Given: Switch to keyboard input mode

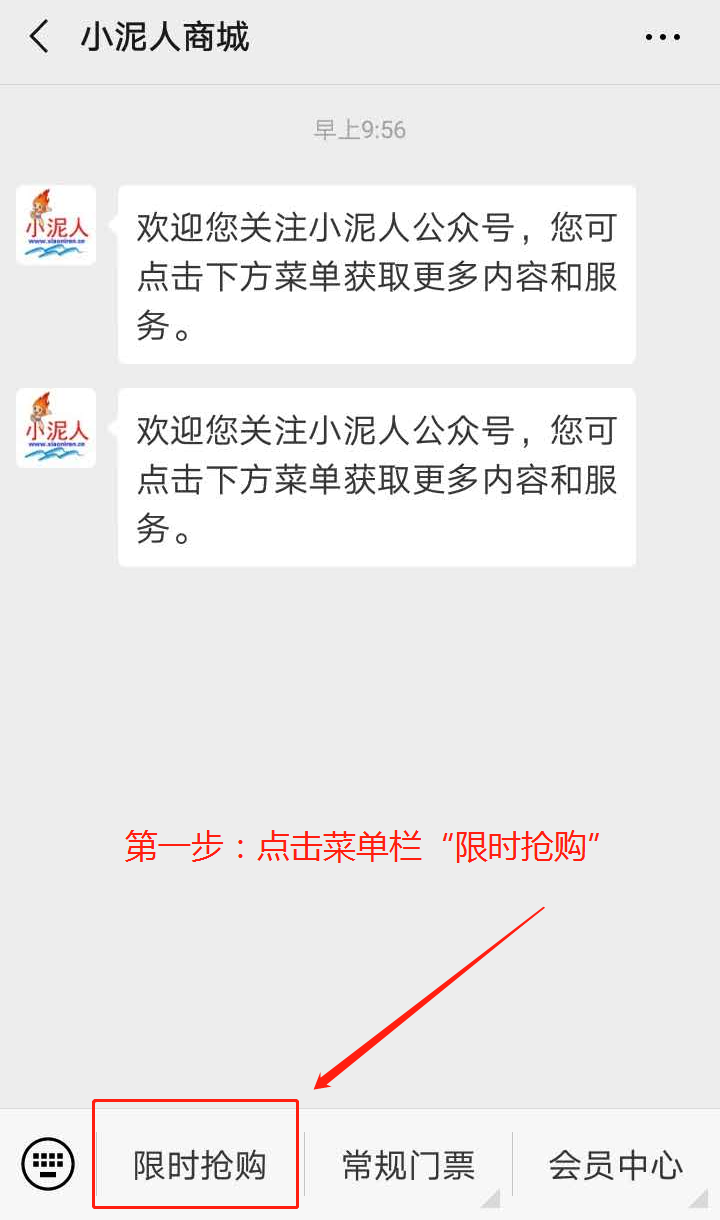Looking at the screenshot, I should pos(48,1164).
